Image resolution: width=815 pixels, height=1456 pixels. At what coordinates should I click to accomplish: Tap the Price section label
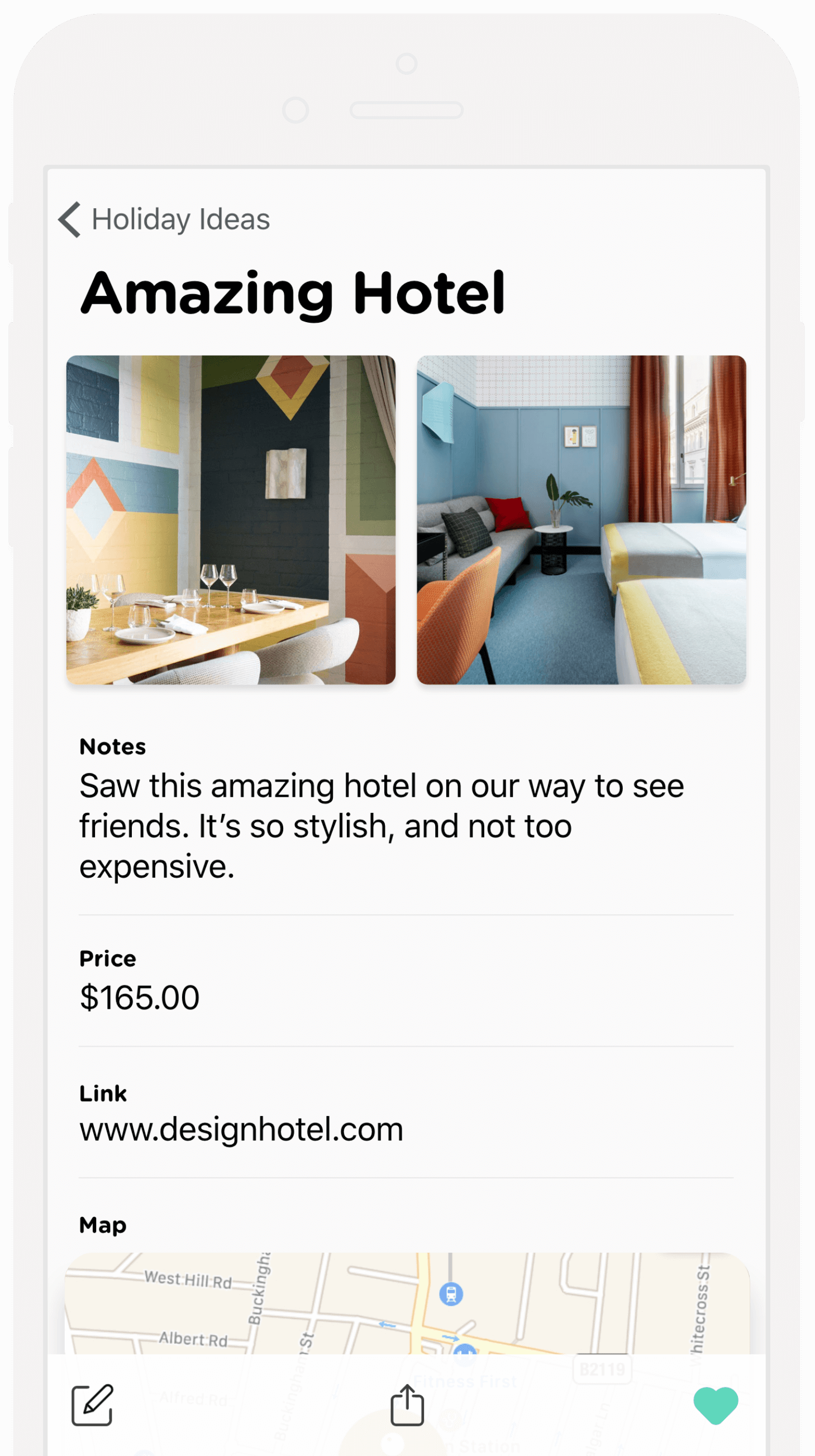(x=107, y=957)
